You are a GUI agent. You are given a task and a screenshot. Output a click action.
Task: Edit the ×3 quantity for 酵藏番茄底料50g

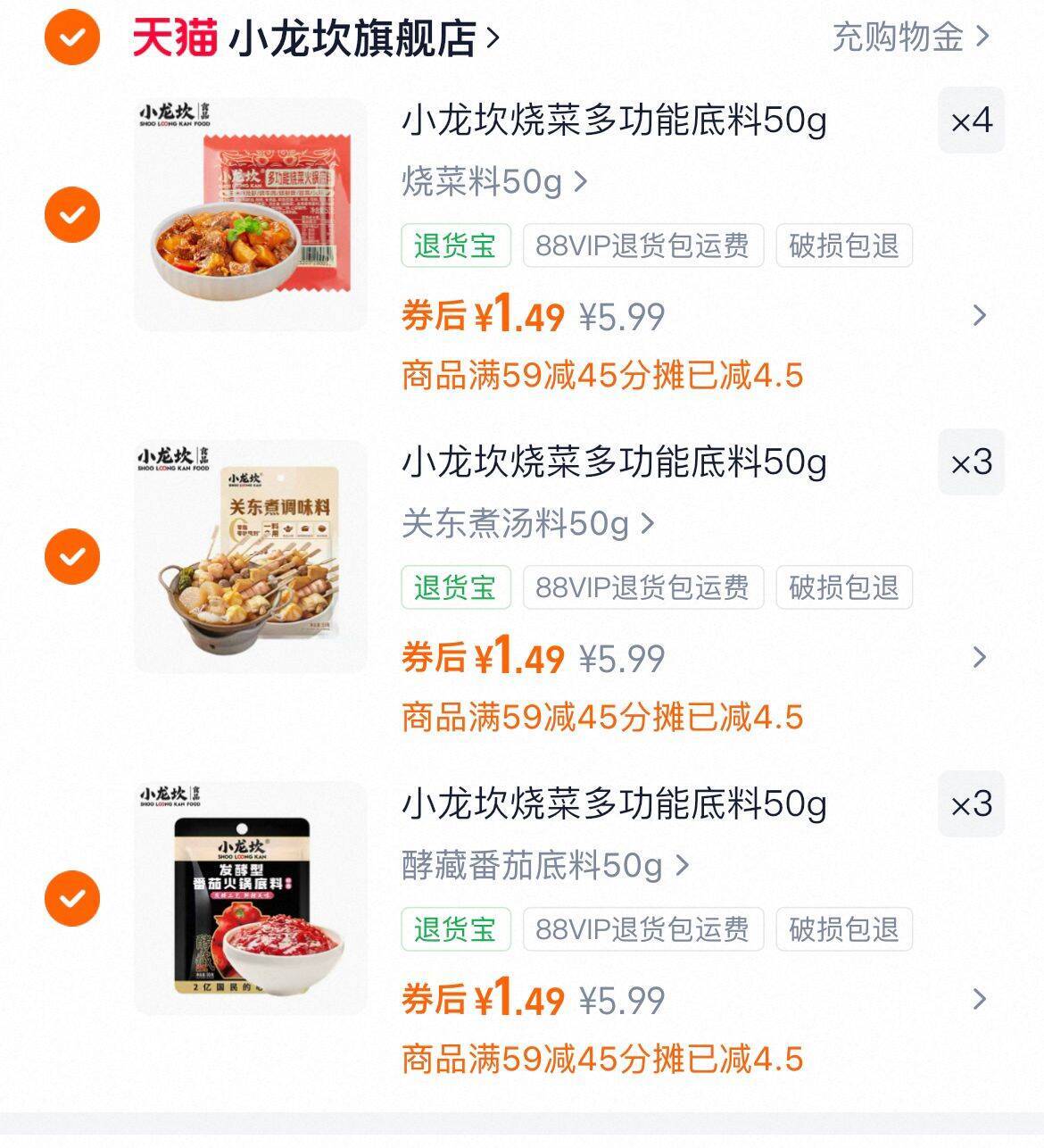pyautogui.click(x=971, y=804)
